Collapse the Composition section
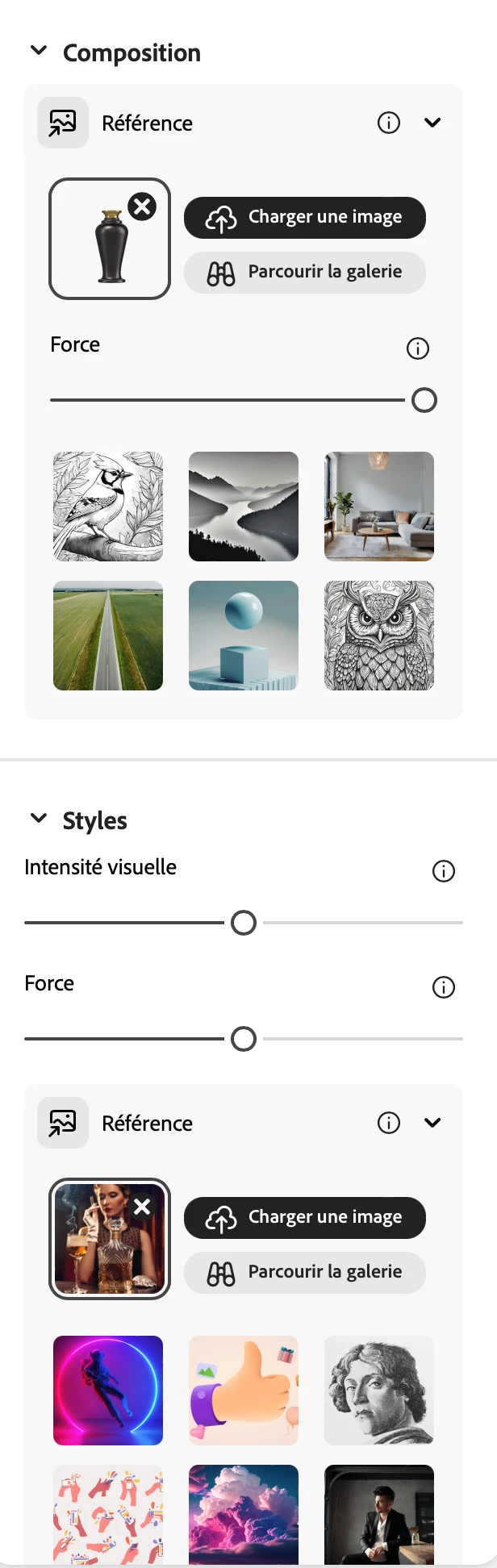This screenshot has width=497, height=1568. tap(38, 52)
